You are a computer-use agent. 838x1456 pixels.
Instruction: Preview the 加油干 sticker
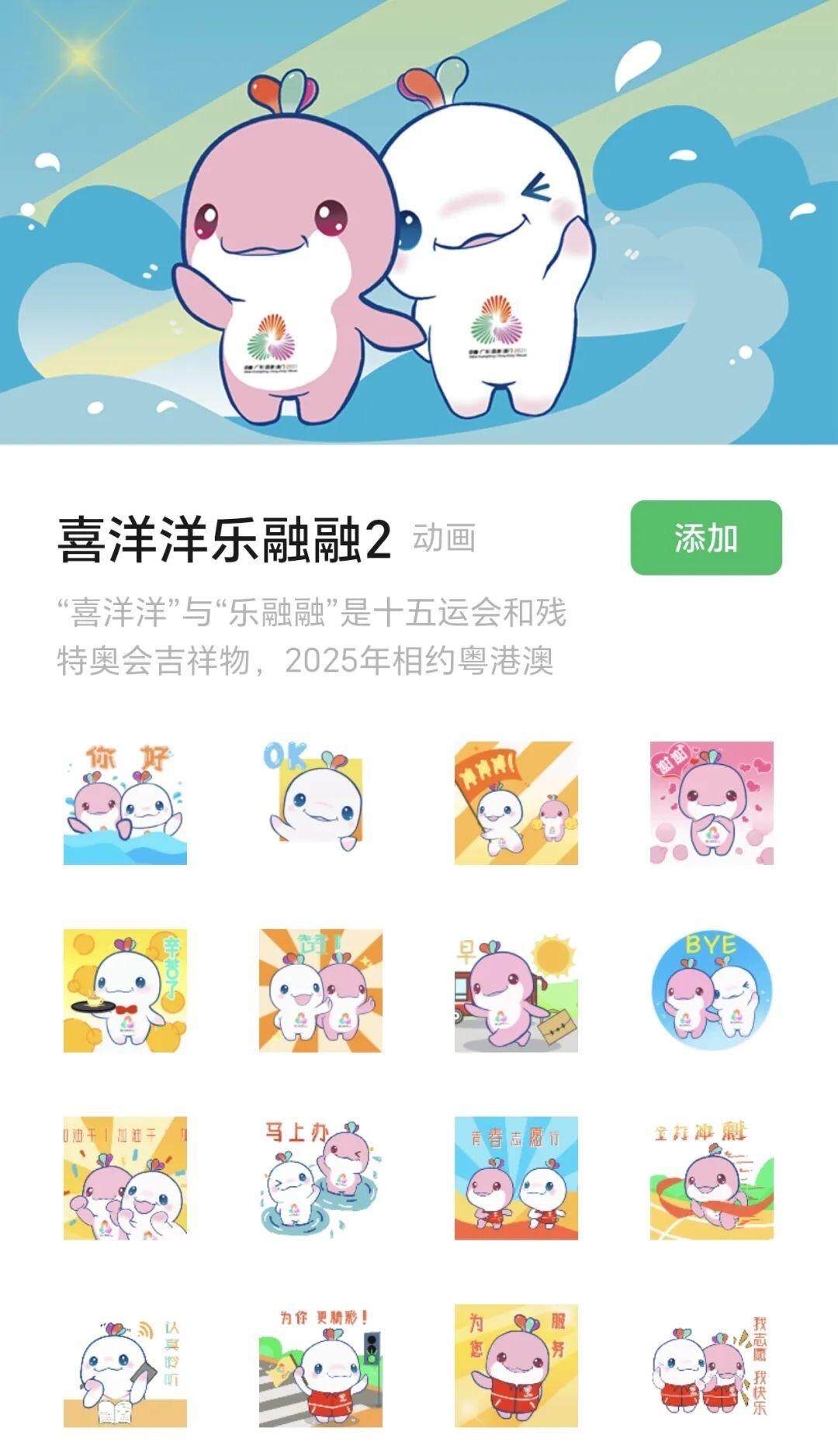click(x=125, y=1178)
